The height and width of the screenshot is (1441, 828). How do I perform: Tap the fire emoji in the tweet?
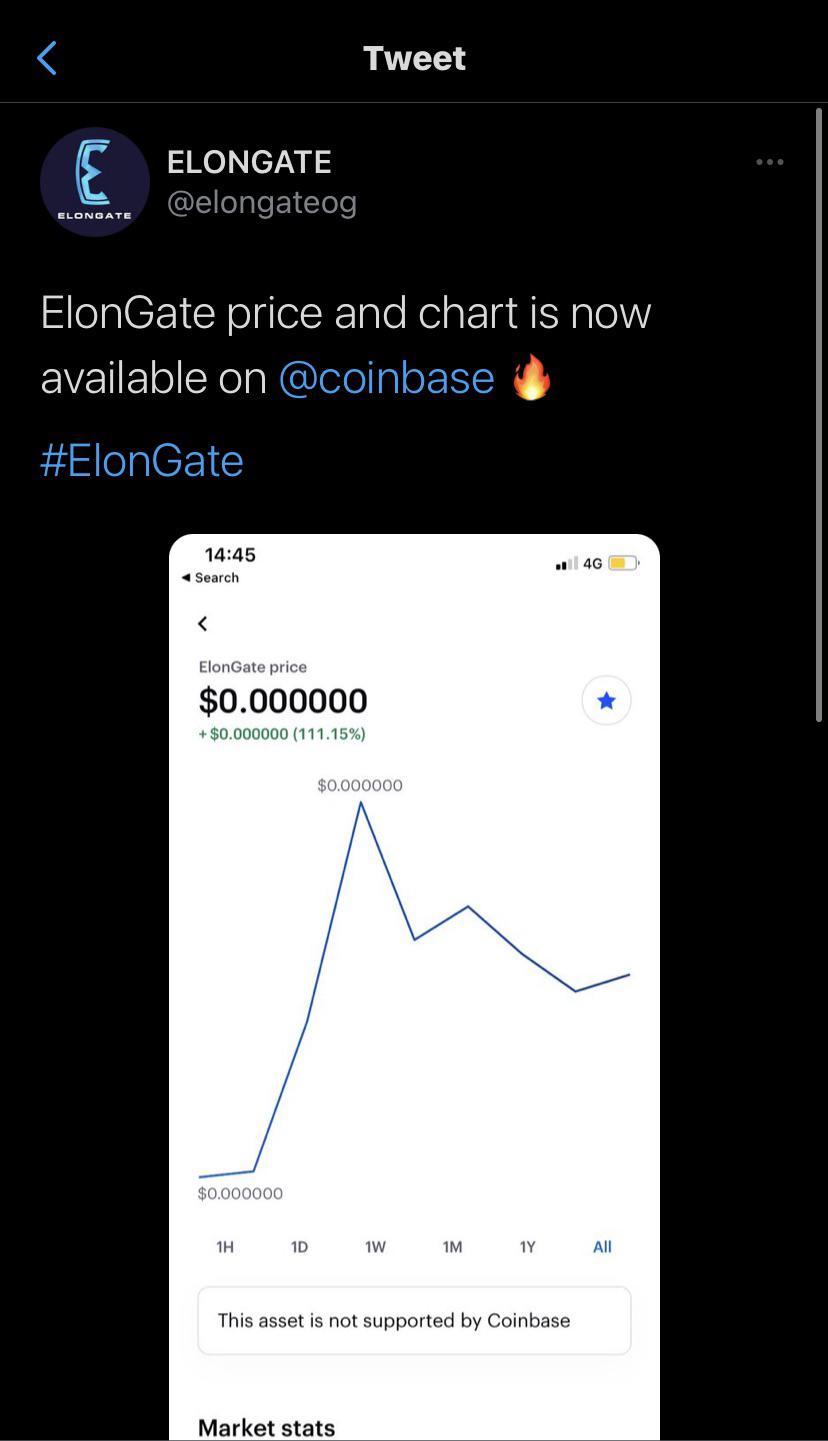531,378
